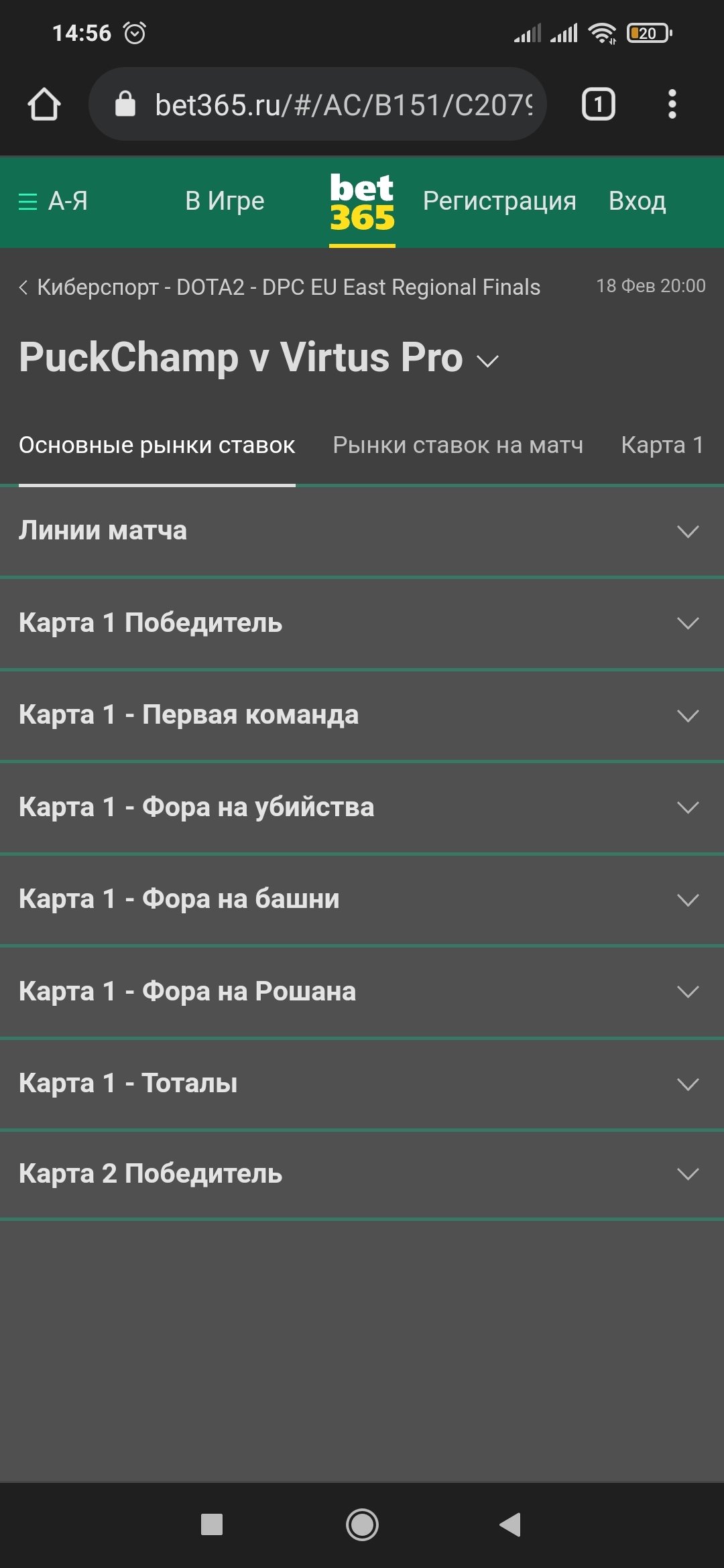Expand Карта 1 Победитель market
Viewport: 724px width, 1568px height.
click(x=362, y=623)
